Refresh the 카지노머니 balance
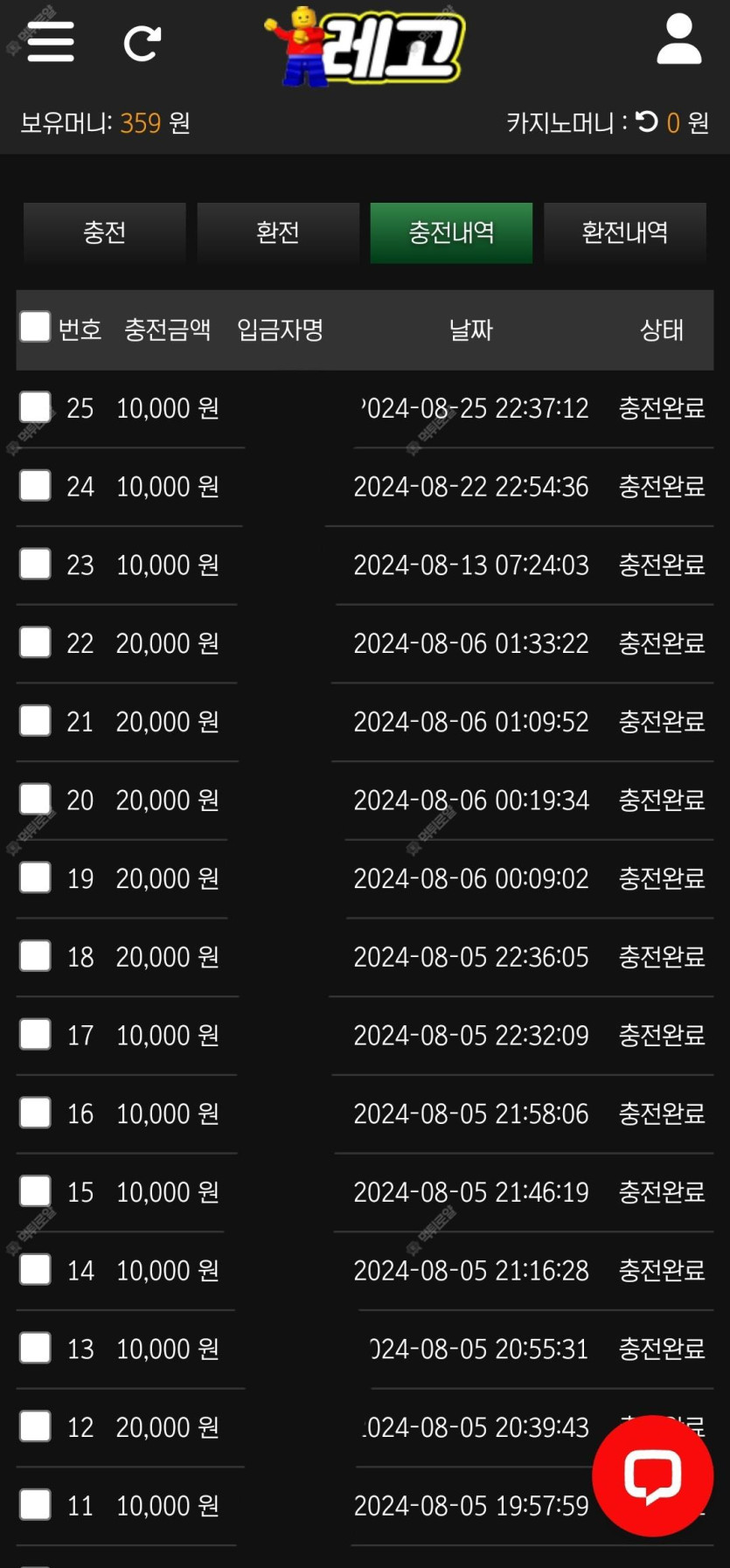 coord(647,121)
